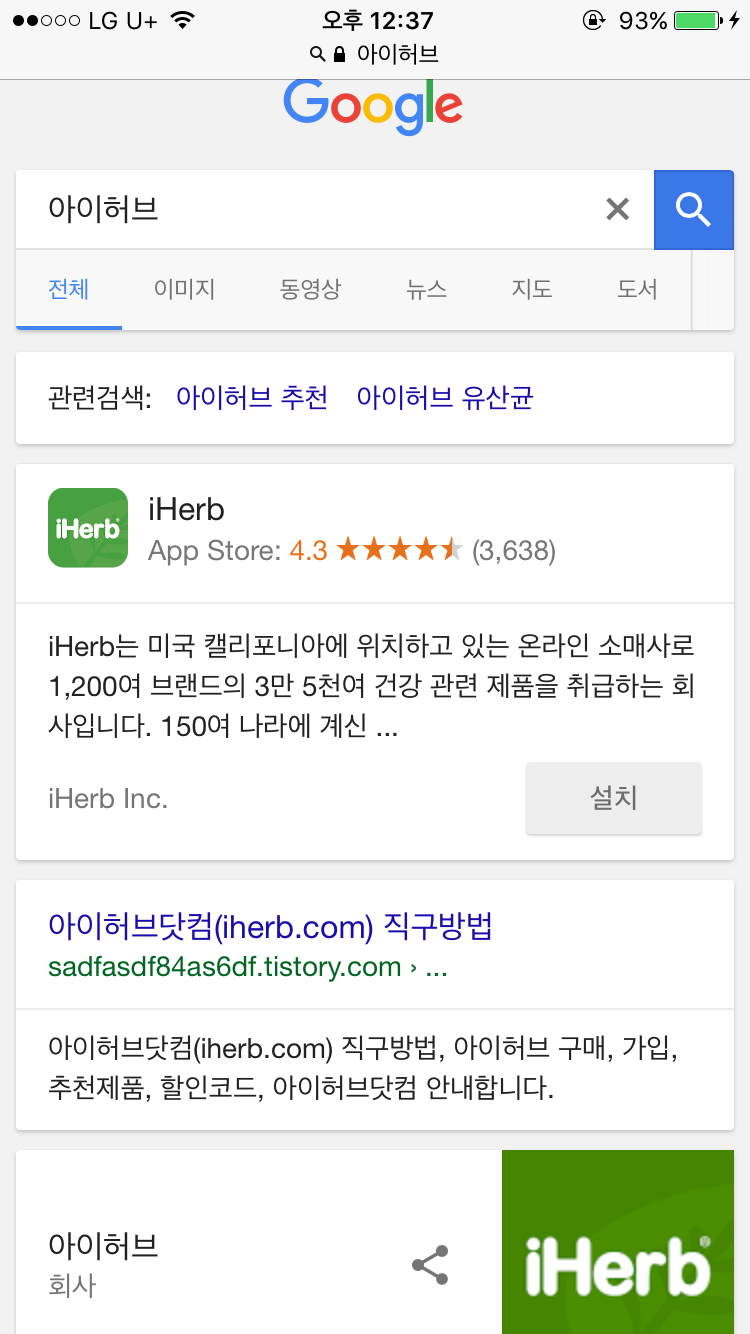Select the 전체 tab
The height and width of the screenshot is (1334, 750).
[69, 290]
